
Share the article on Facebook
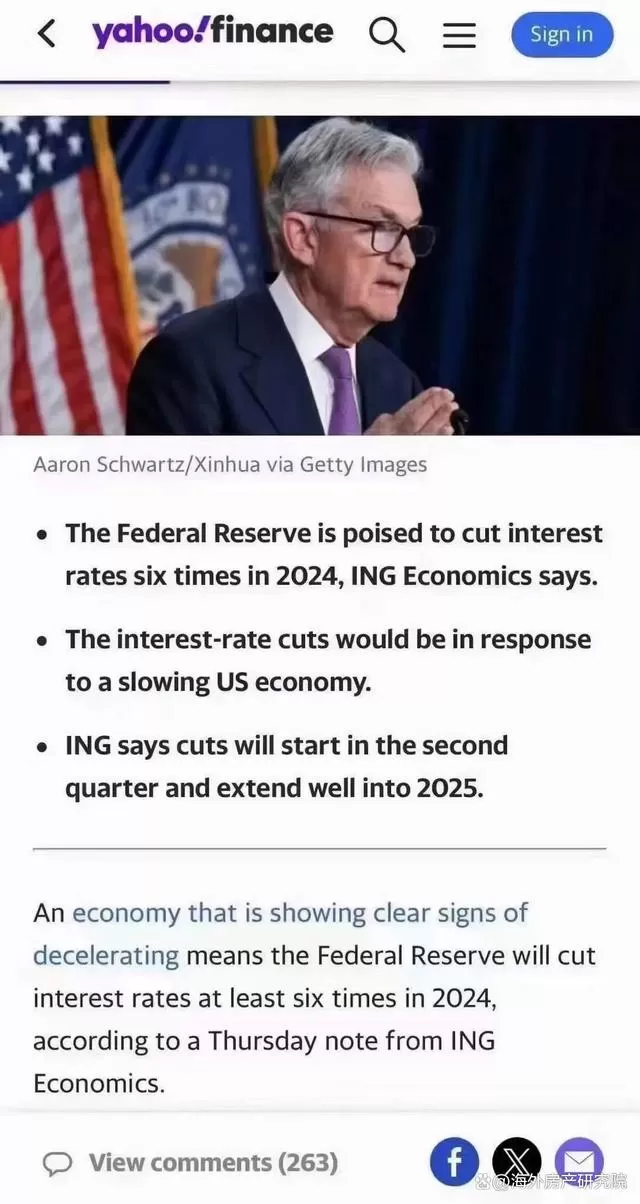(454, 1162)
